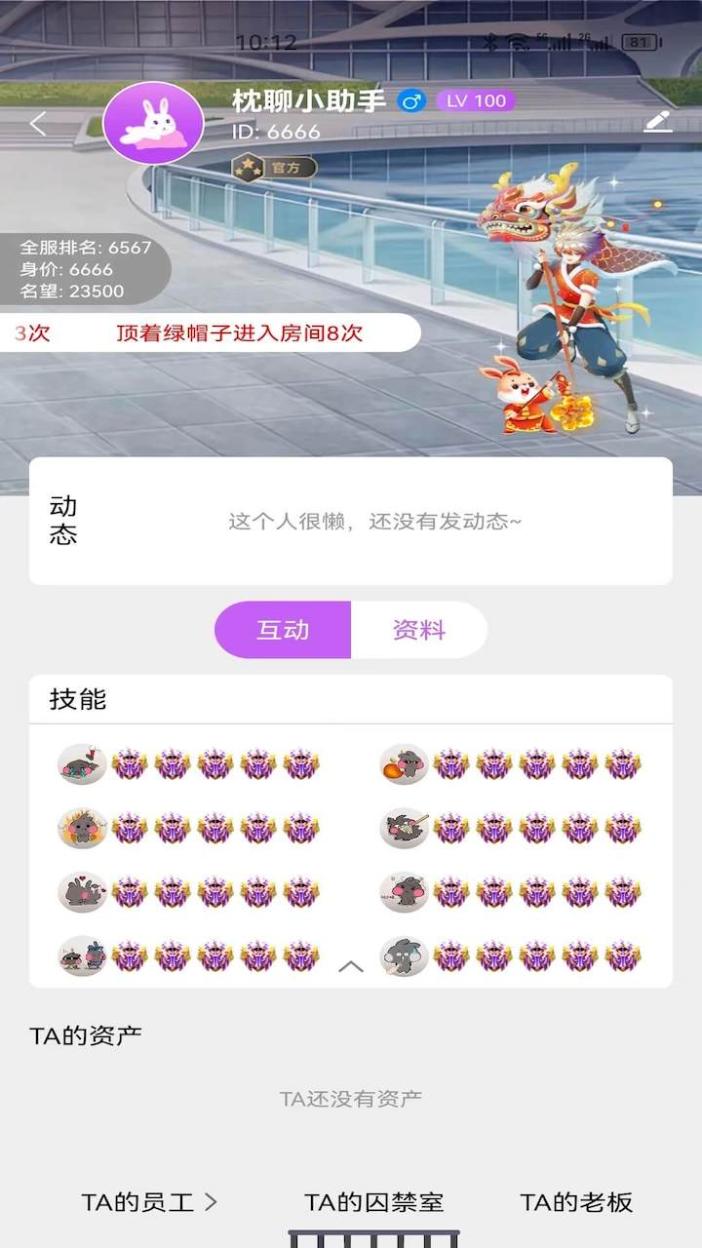Open the 动态 card
Screen dimensions: 702x1248
pos(350,521)
